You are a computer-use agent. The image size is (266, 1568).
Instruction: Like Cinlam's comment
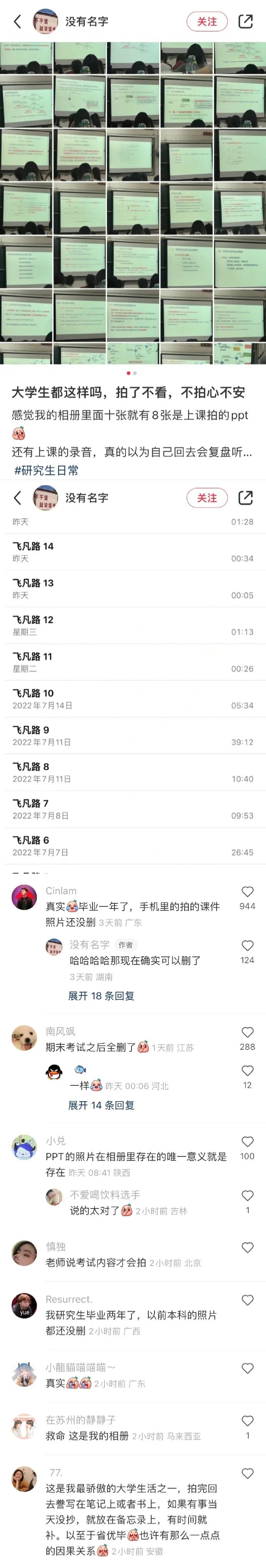(247, 892)
